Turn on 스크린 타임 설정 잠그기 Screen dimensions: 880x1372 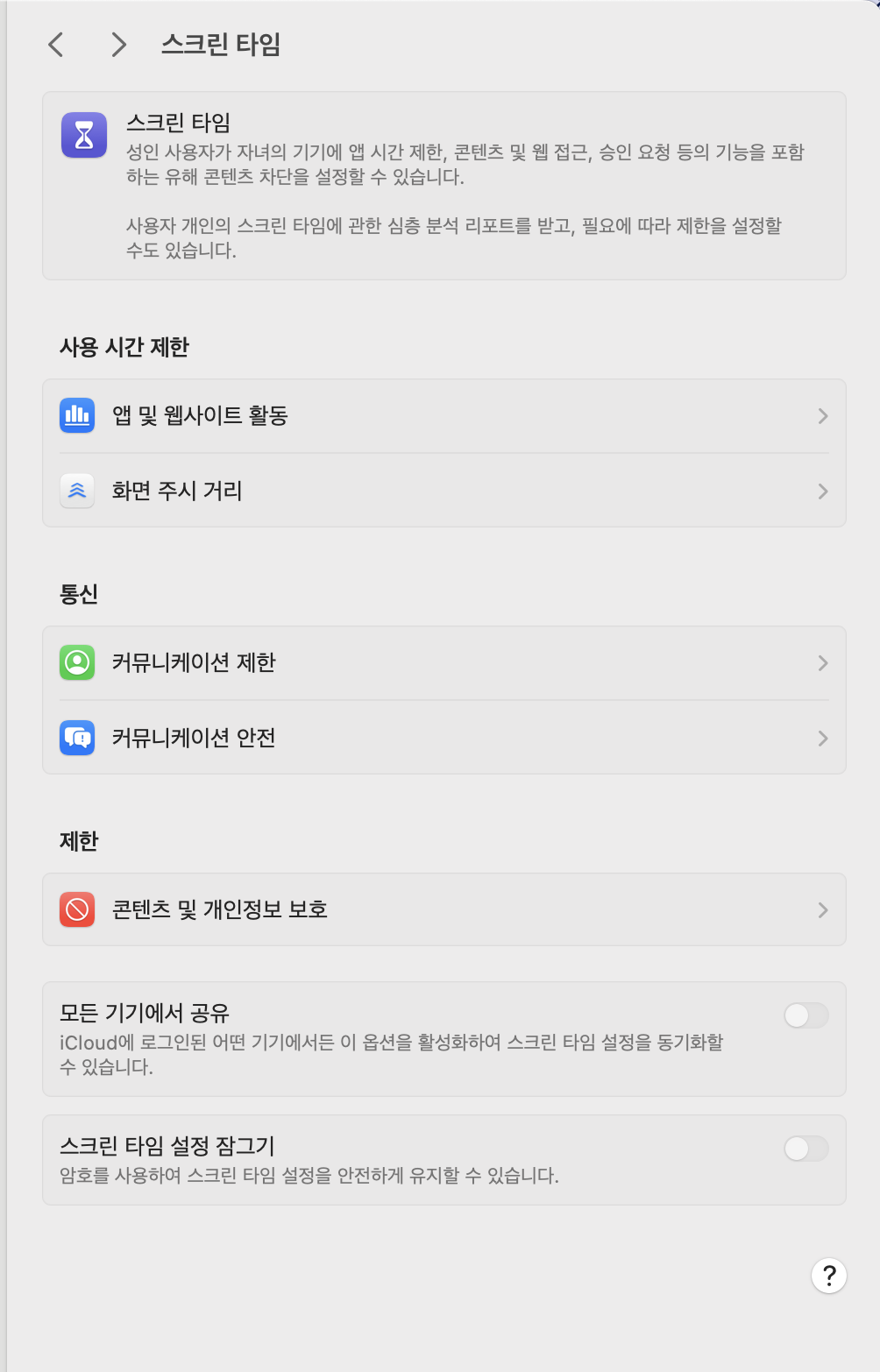tap(805, 1149)
